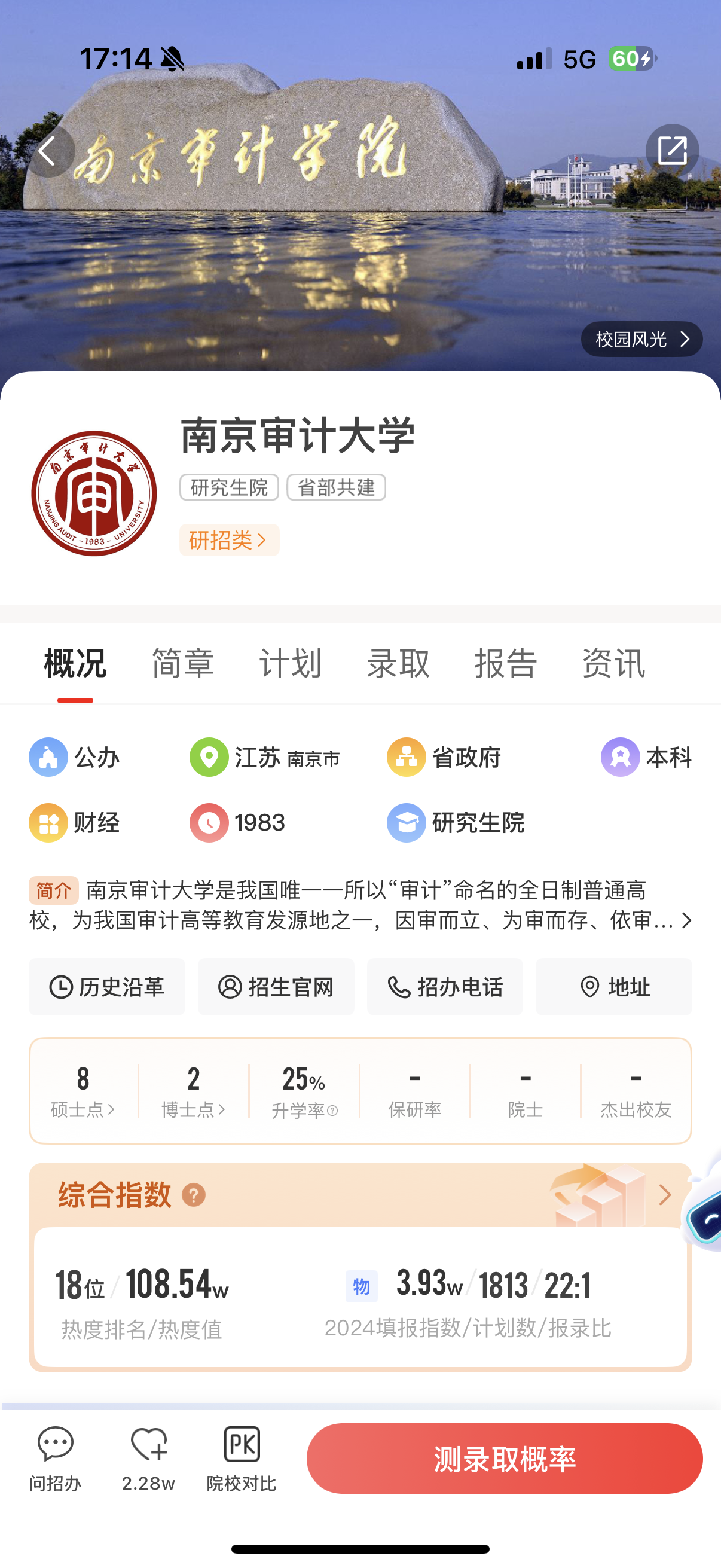Ask the admissions office via 问招办
The height and width of the screenshot is (1568, 721).
pos(55,1458)
